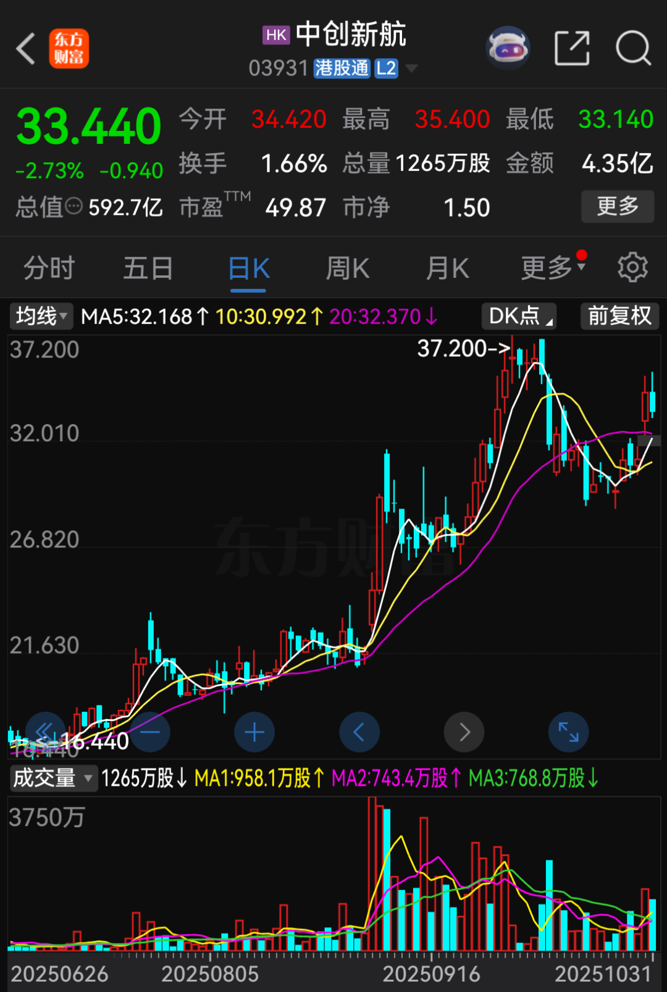Open the 均线 indicator dropdown

point(41,317)
